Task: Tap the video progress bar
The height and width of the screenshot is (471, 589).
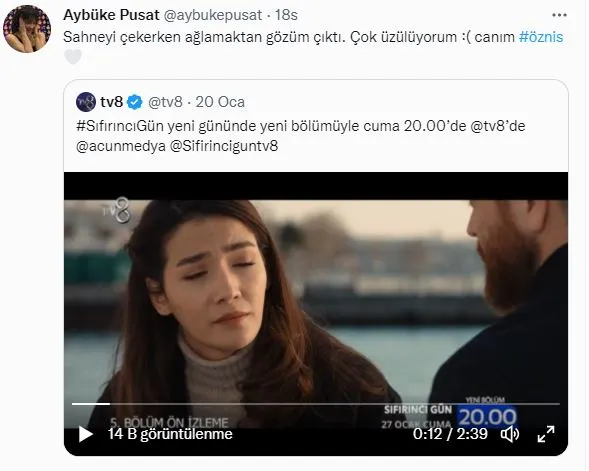Action: click(x=316, y=404)
